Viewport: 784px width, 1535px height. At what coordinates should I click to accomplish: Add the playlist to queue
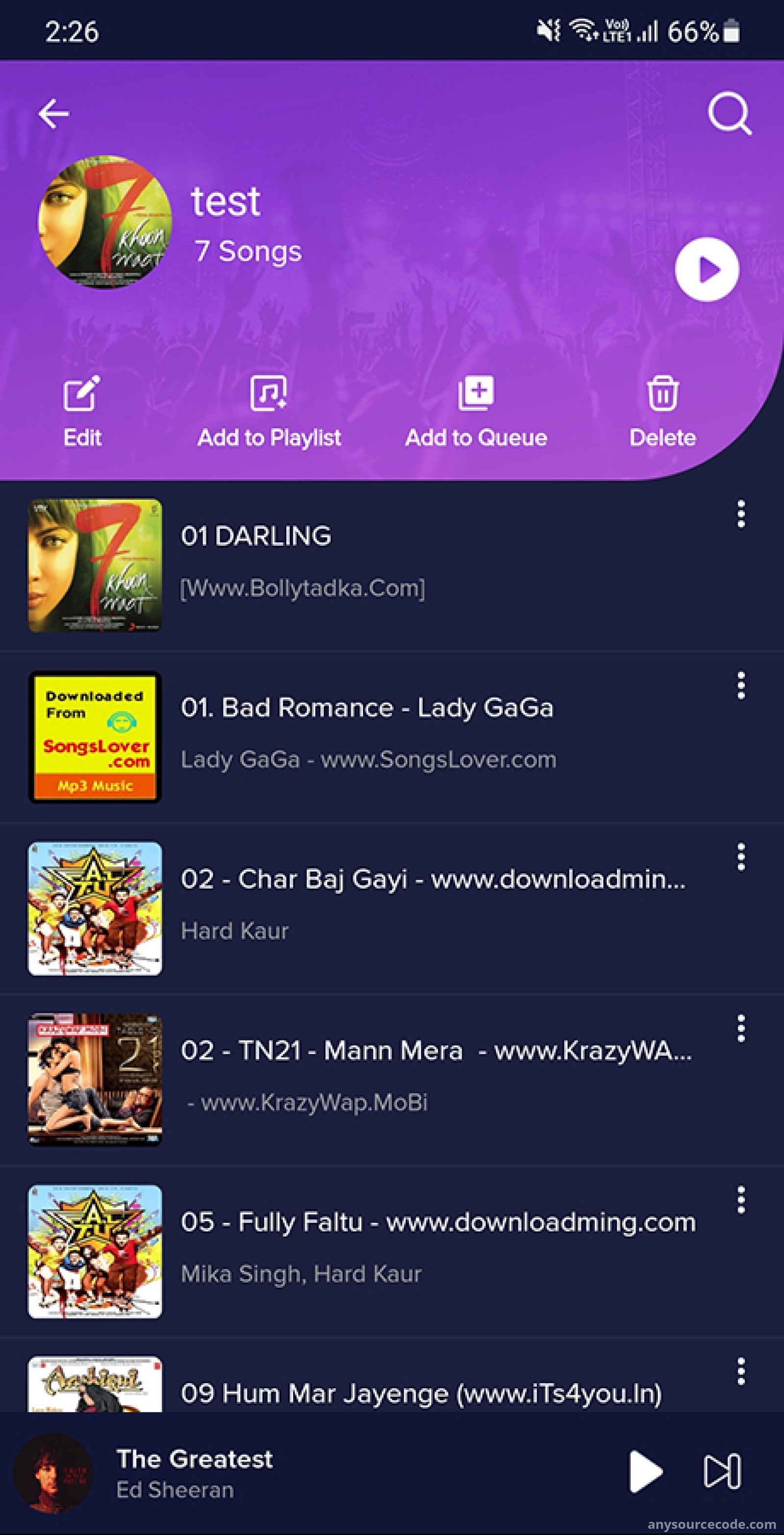click(x=476, y=411)
